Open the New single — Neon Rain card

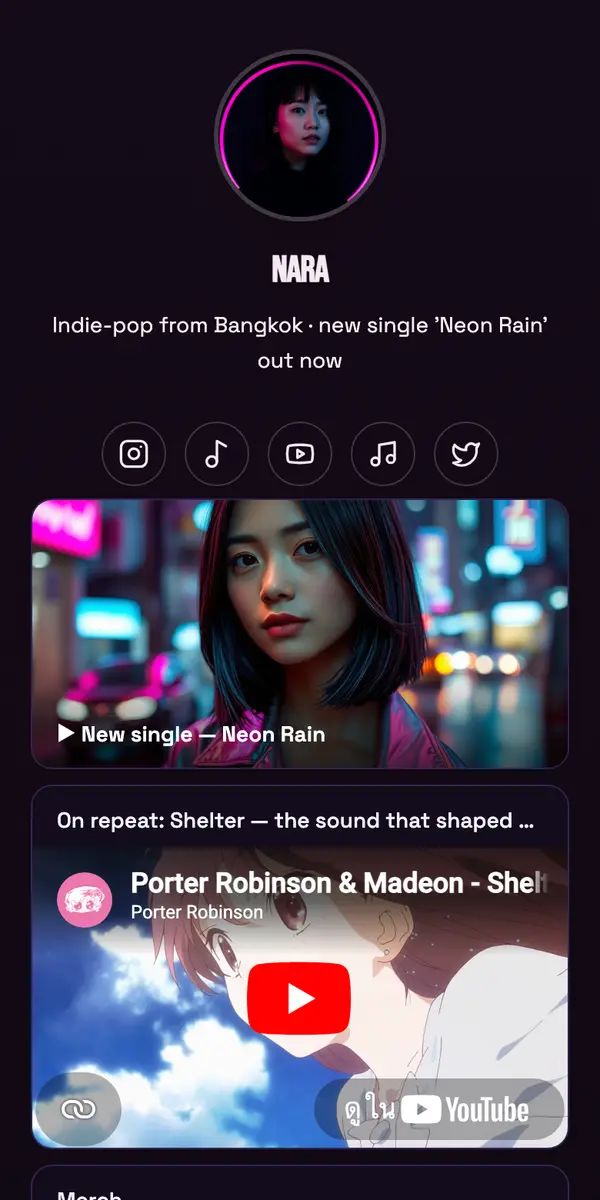[300, 634]
